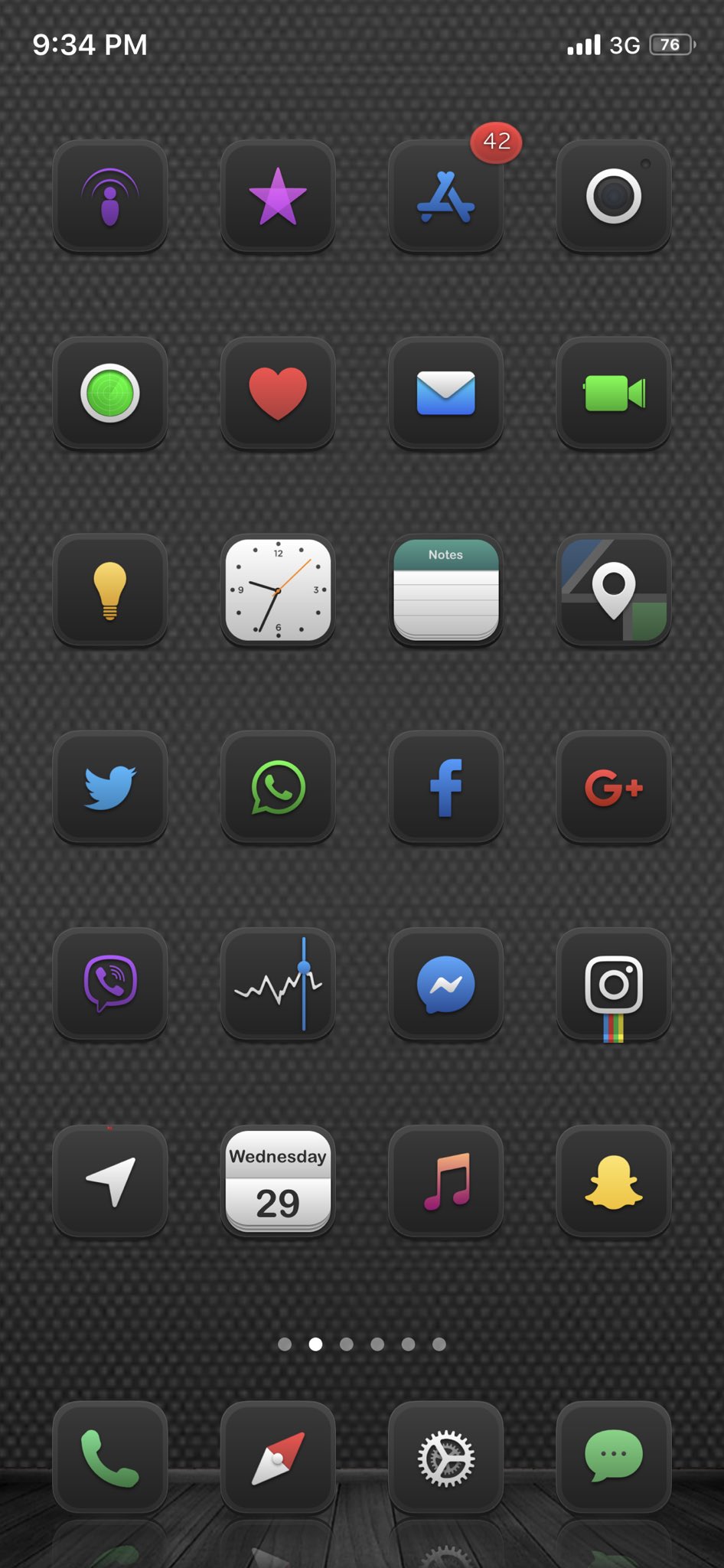Launch the App Store with 42 updates

coord(445,196)
